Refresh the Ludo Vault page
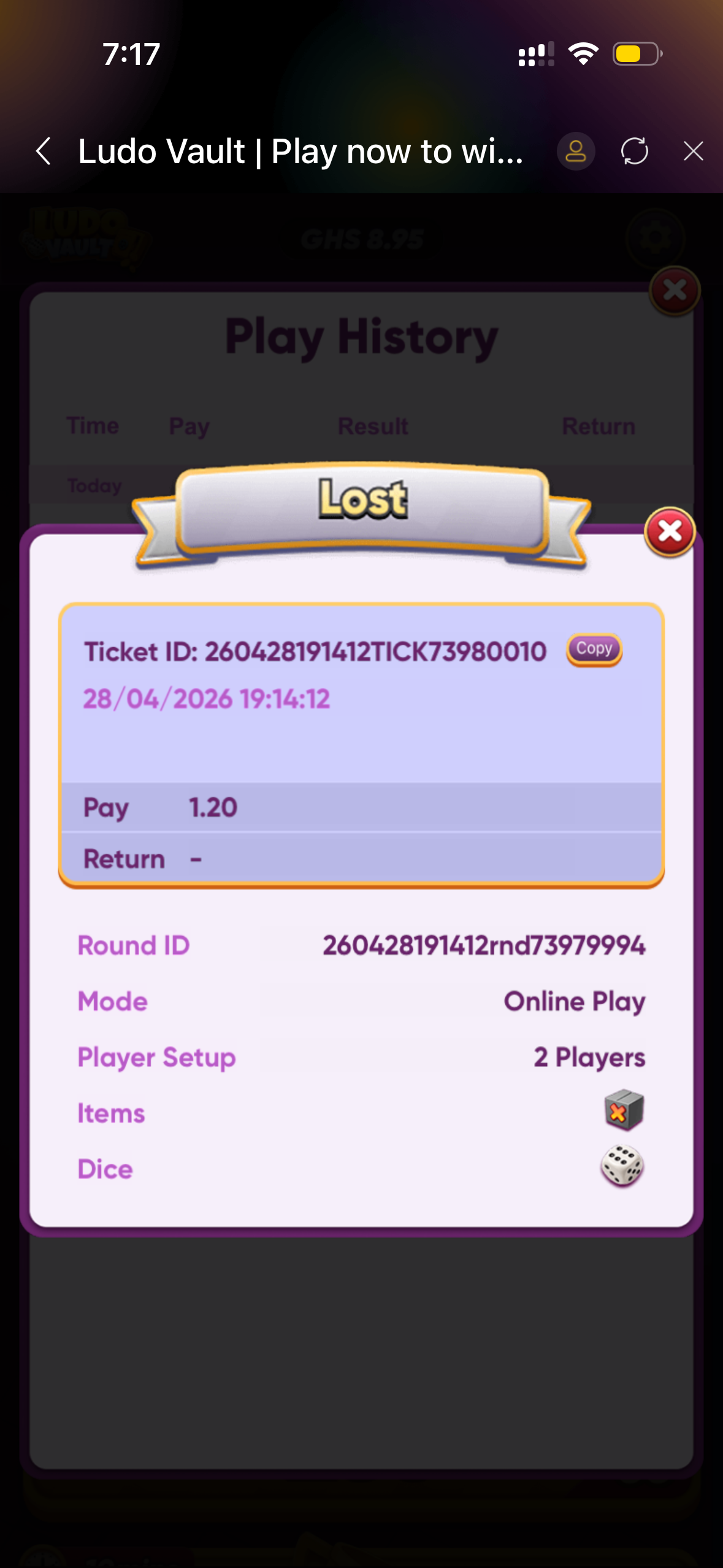723x1568 pixels. (634, 151)
